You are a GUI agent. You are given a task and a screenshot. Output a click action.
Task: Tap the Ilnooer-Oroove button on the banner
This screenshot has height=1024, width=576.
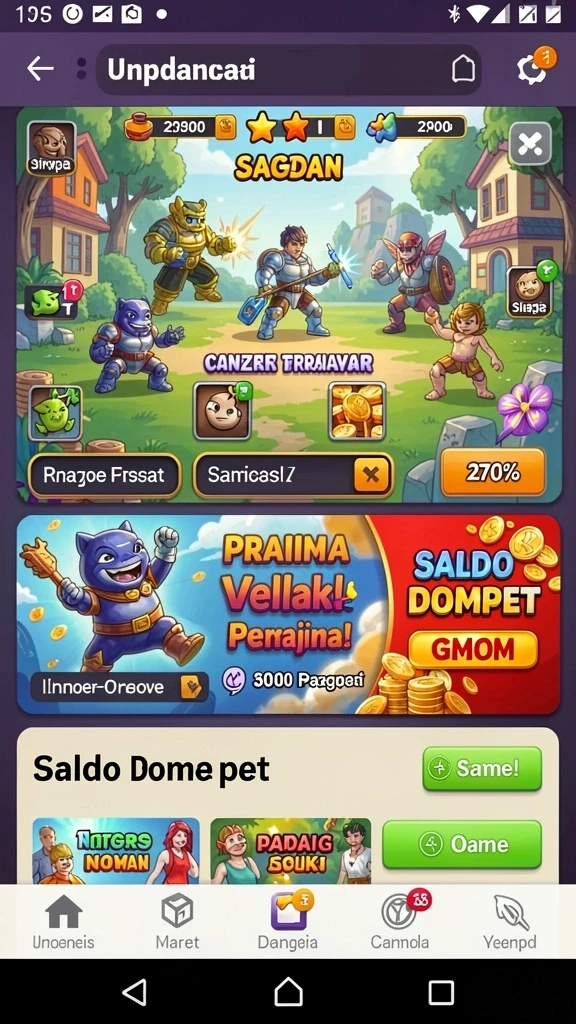119,686
